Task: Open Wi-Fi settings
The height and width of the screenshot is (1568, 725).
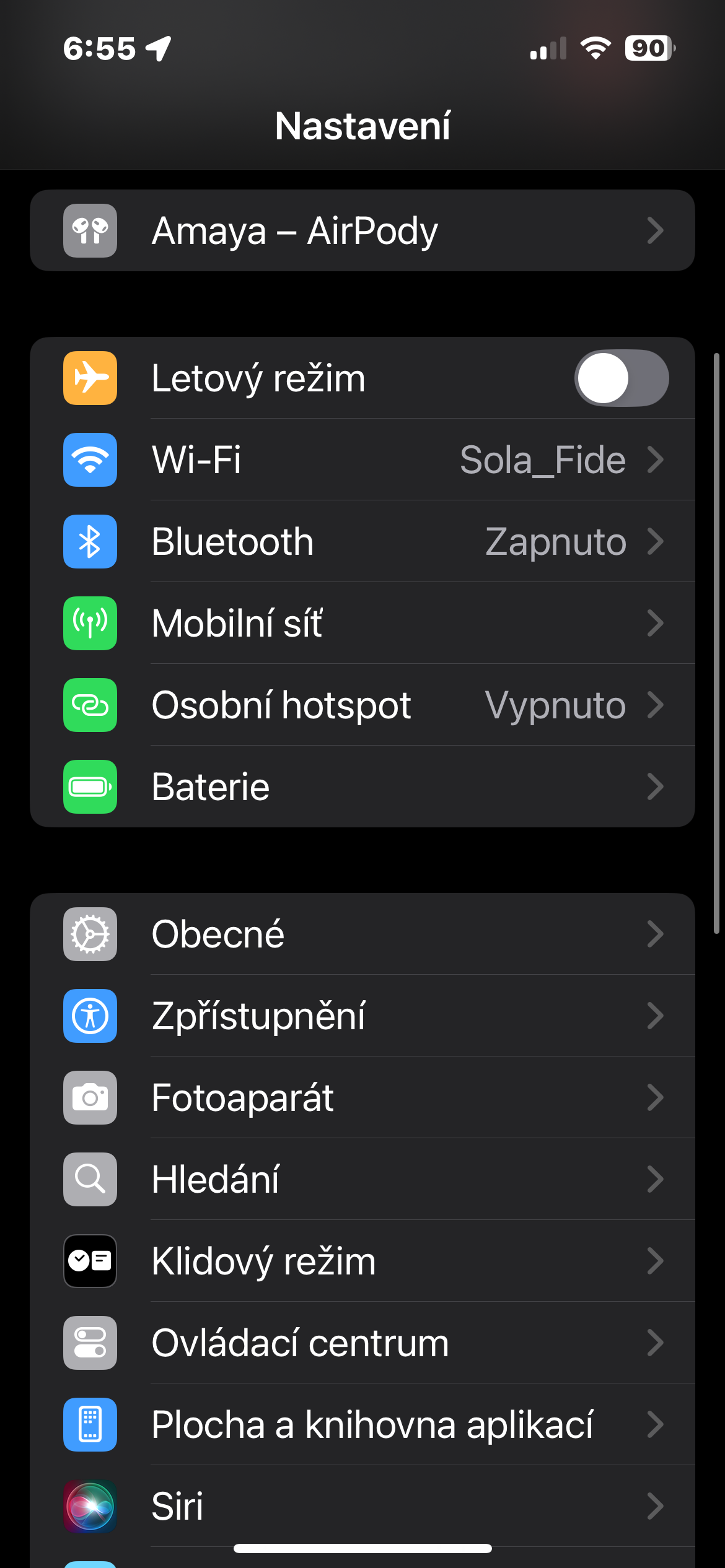Action: tap(362, 460)
